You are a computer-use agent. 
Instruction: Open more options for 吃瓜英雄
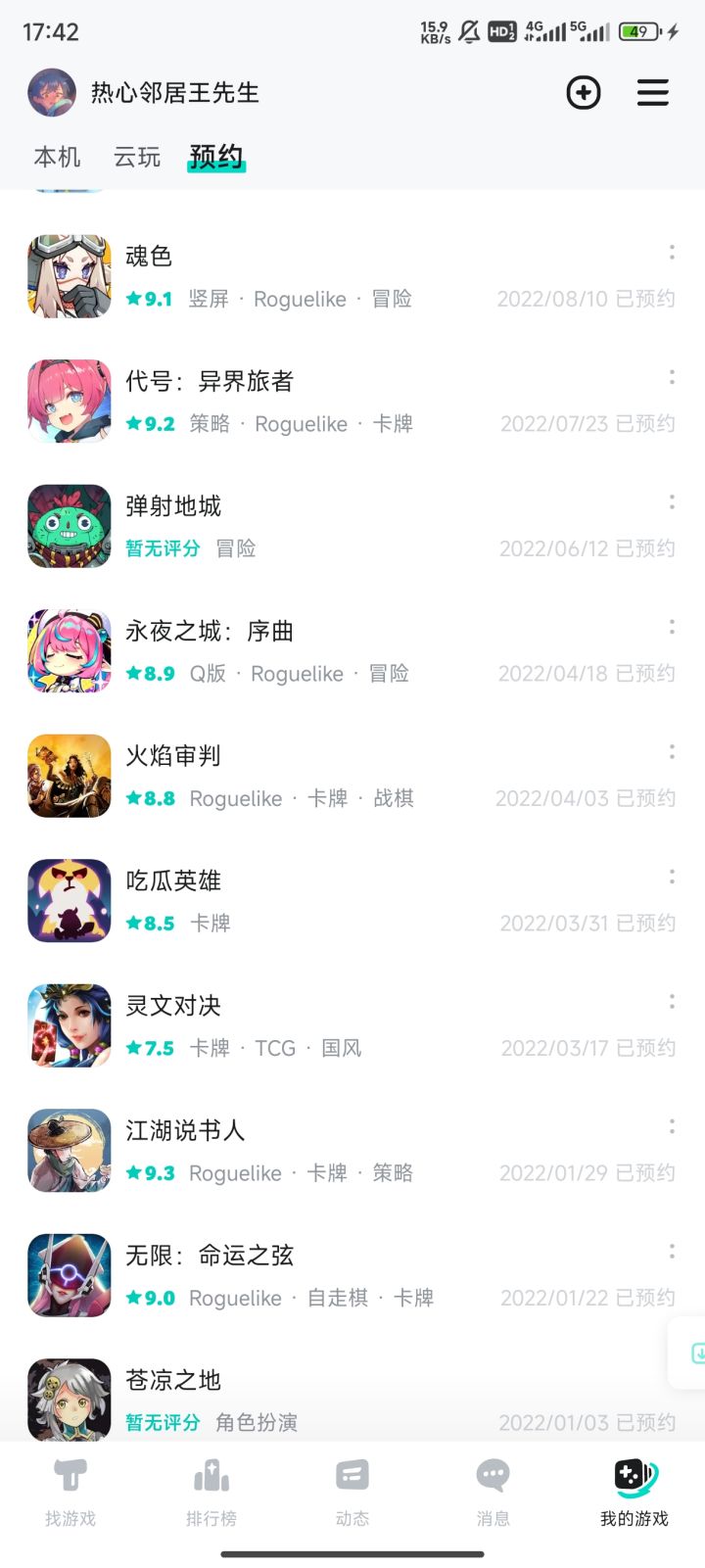point(672,877)
